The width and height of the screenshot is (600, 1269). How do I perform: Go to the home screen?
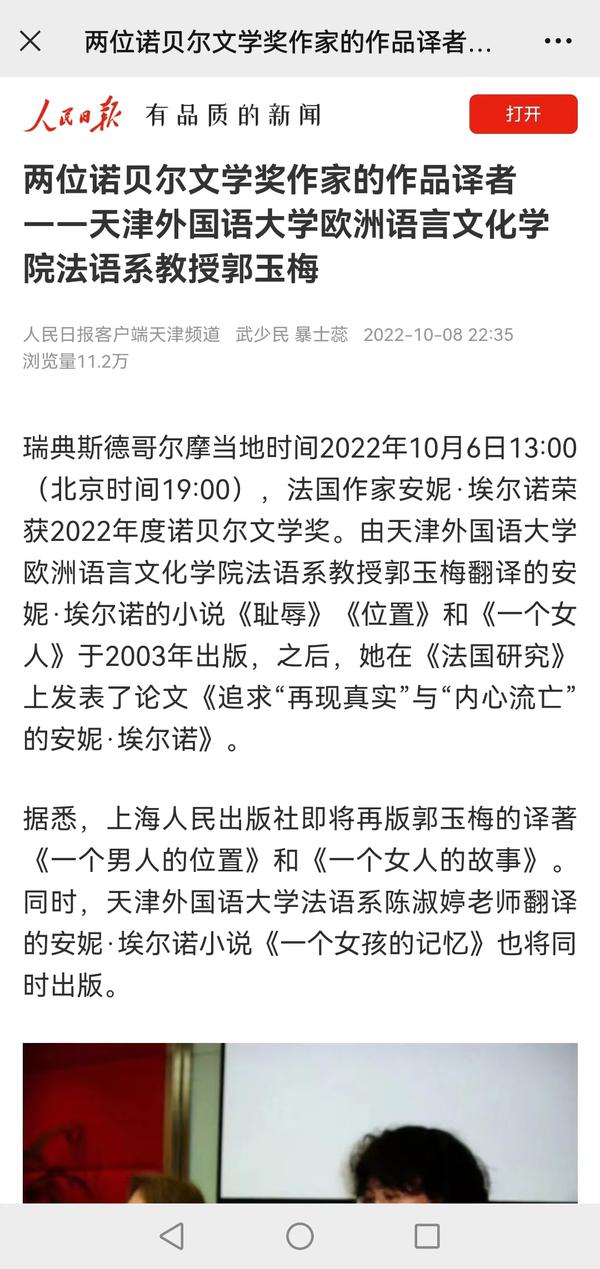[x=300, y=1236]
